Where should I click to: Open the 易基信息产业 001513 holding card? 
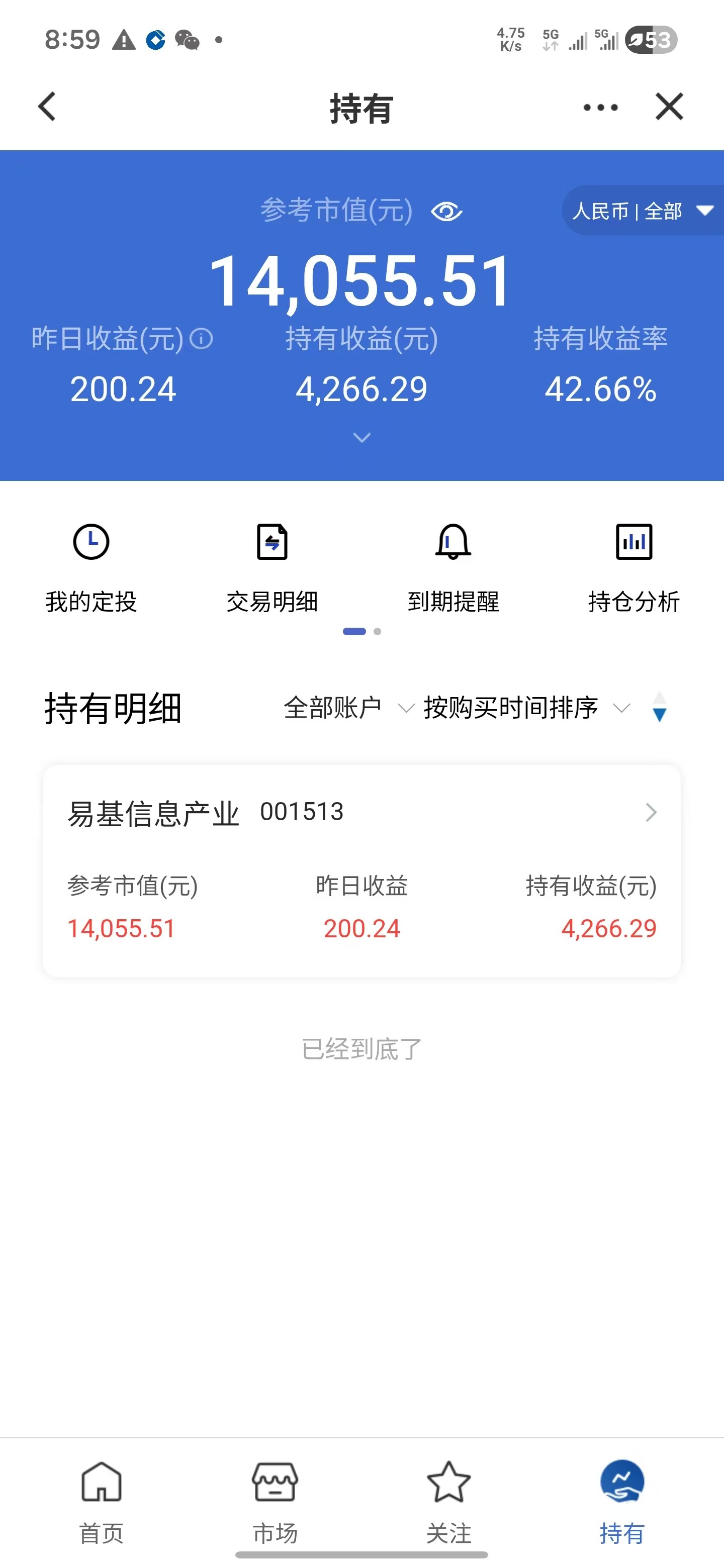click(361, 871)
